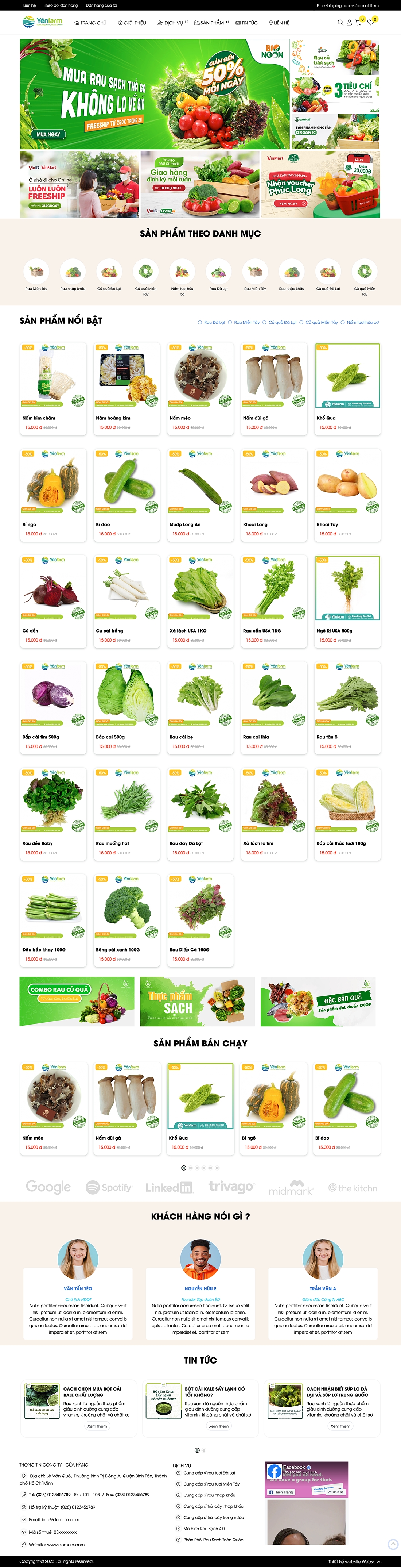The height and width of the screenshot is (1568, 401).
Task: Open the Bắp cải tím 500g product
Action: pos(53,706)
